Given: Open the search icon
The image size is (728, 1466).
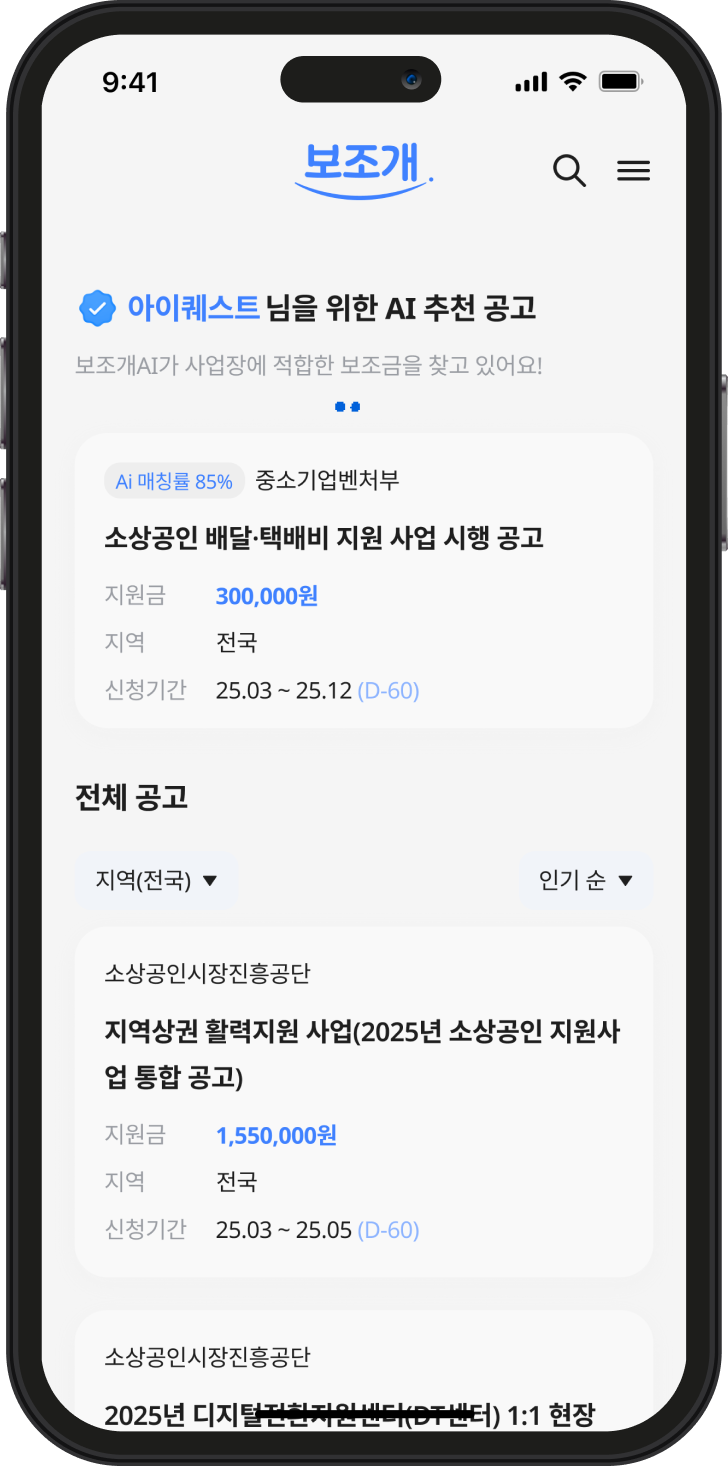Looking at the screenshot, I should point(569,171).
